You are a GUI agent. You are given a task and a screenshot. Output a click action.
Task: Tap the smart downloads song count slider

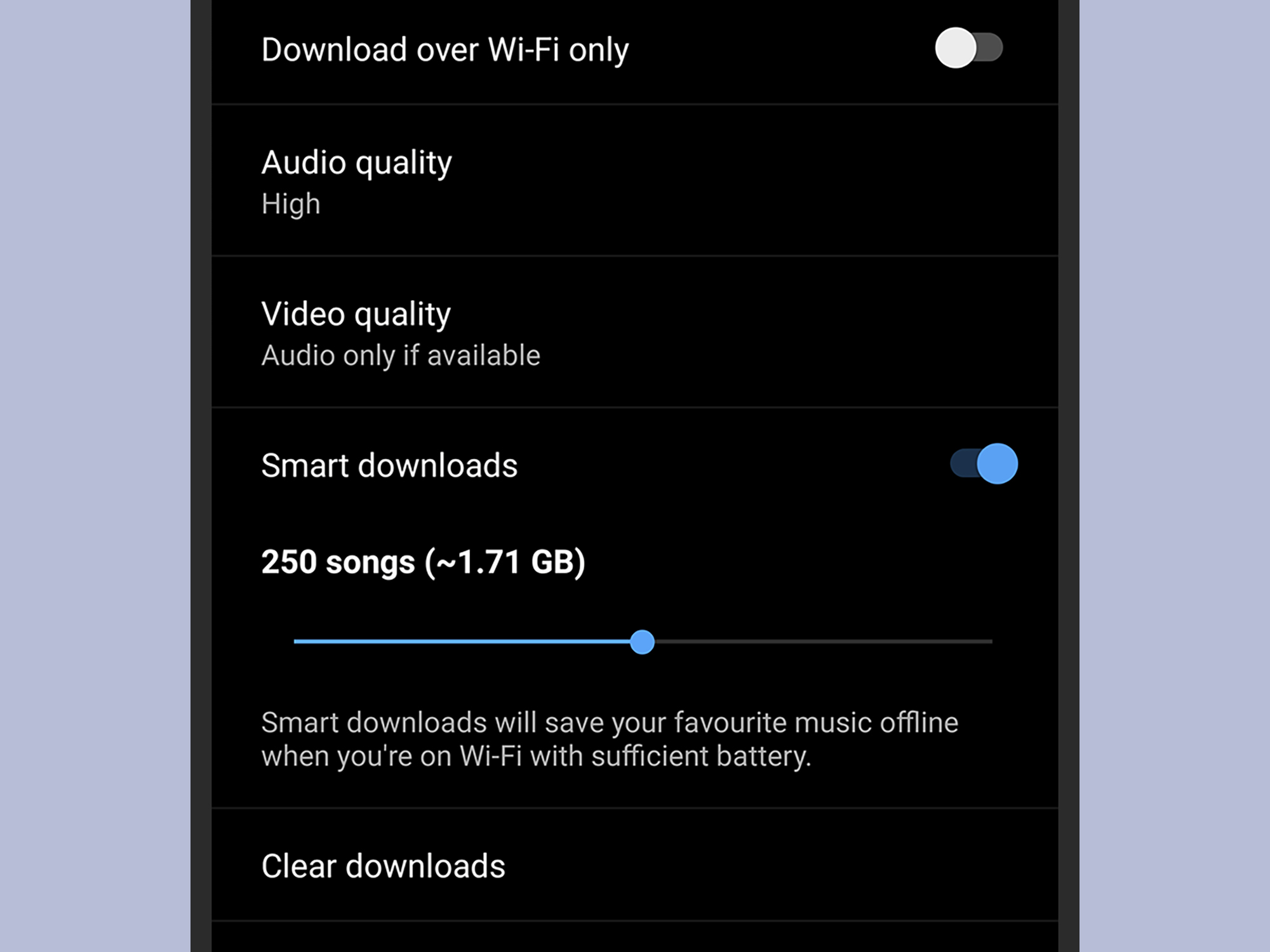pyautogui.click(x=642, y=642)
